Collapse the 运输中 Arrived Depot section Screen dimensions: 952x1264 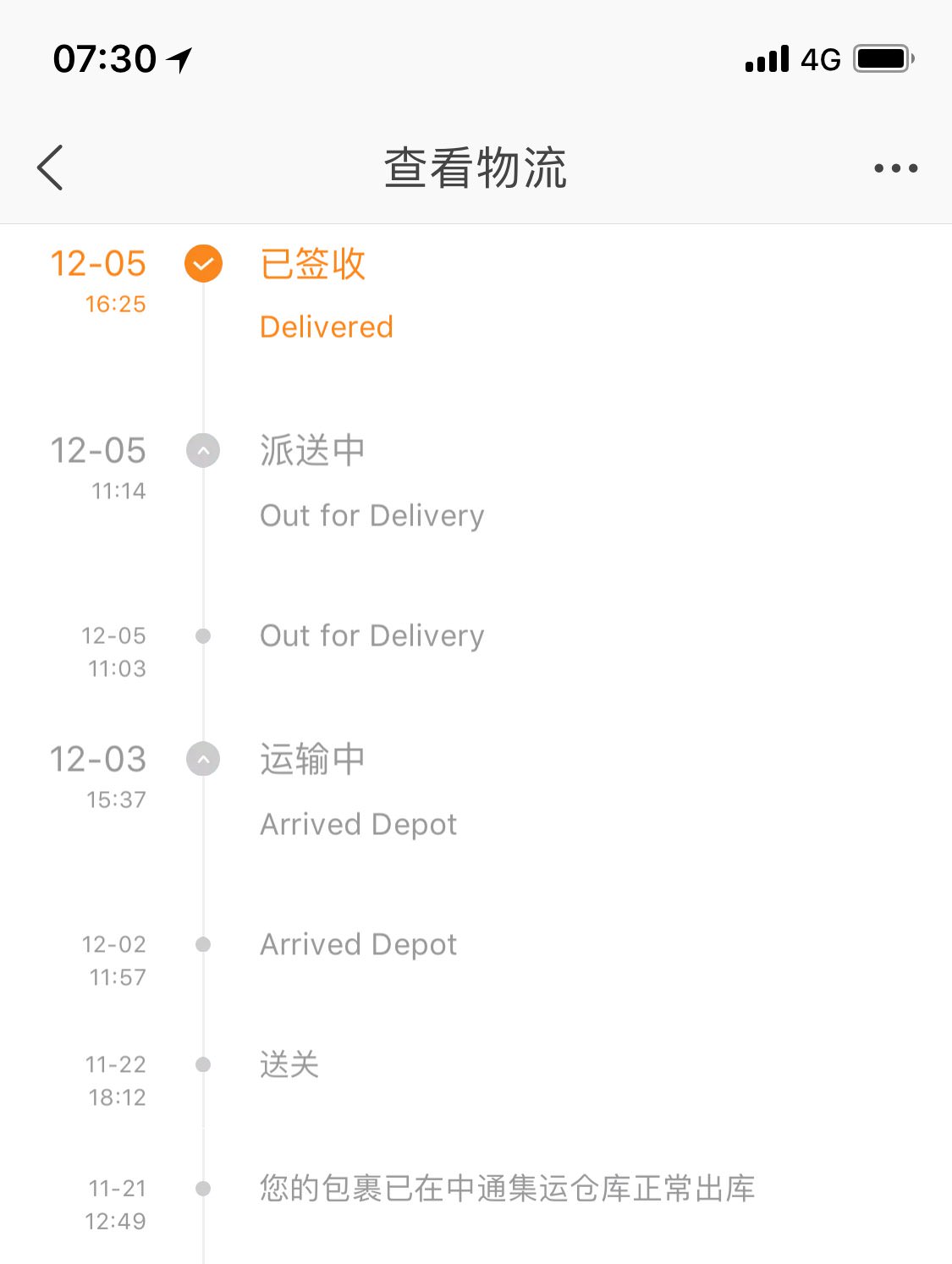pyautogui.click(x=203, y=759)
